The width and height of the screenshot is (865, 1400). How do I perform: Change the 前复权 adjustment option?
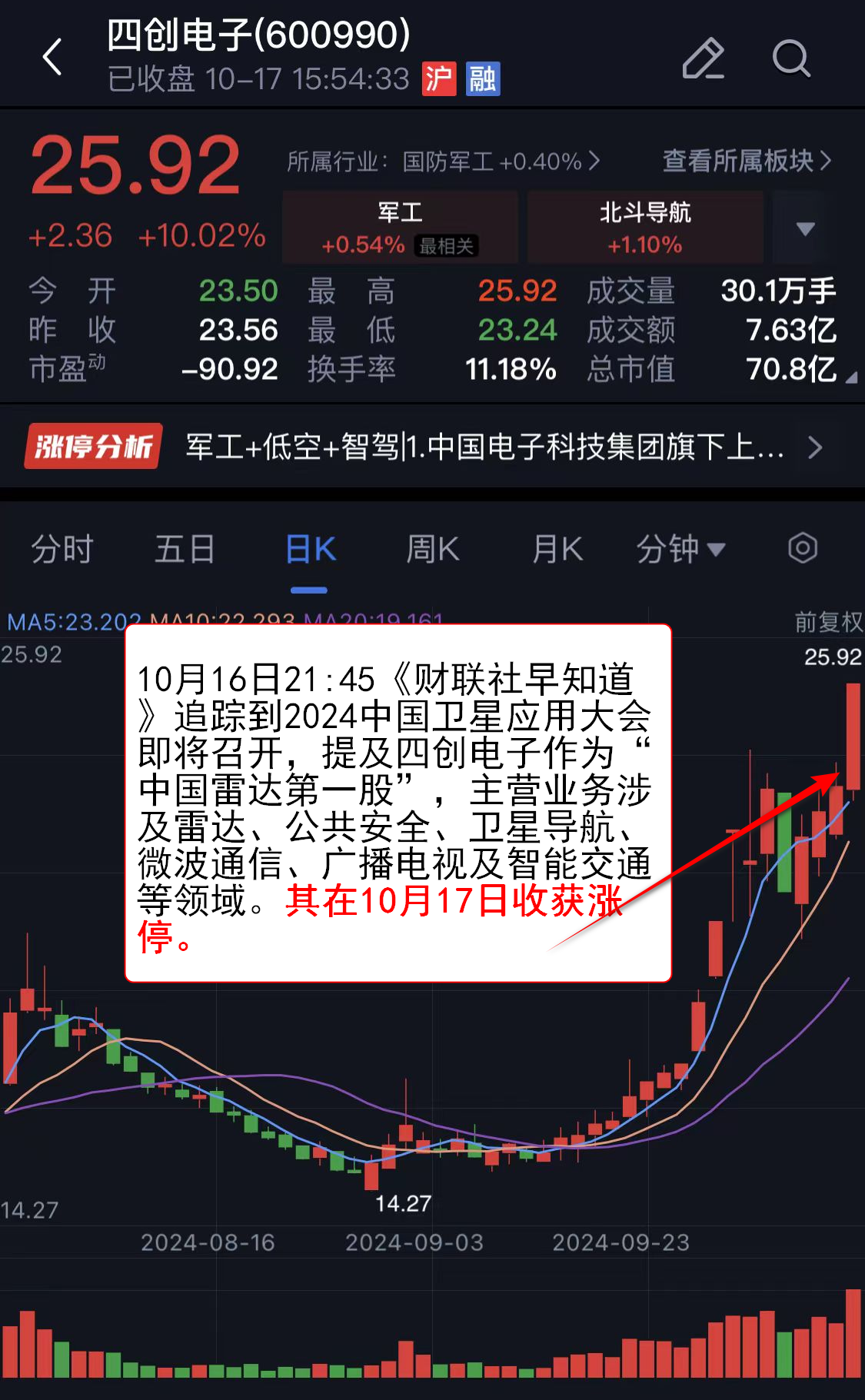(827, 622)
